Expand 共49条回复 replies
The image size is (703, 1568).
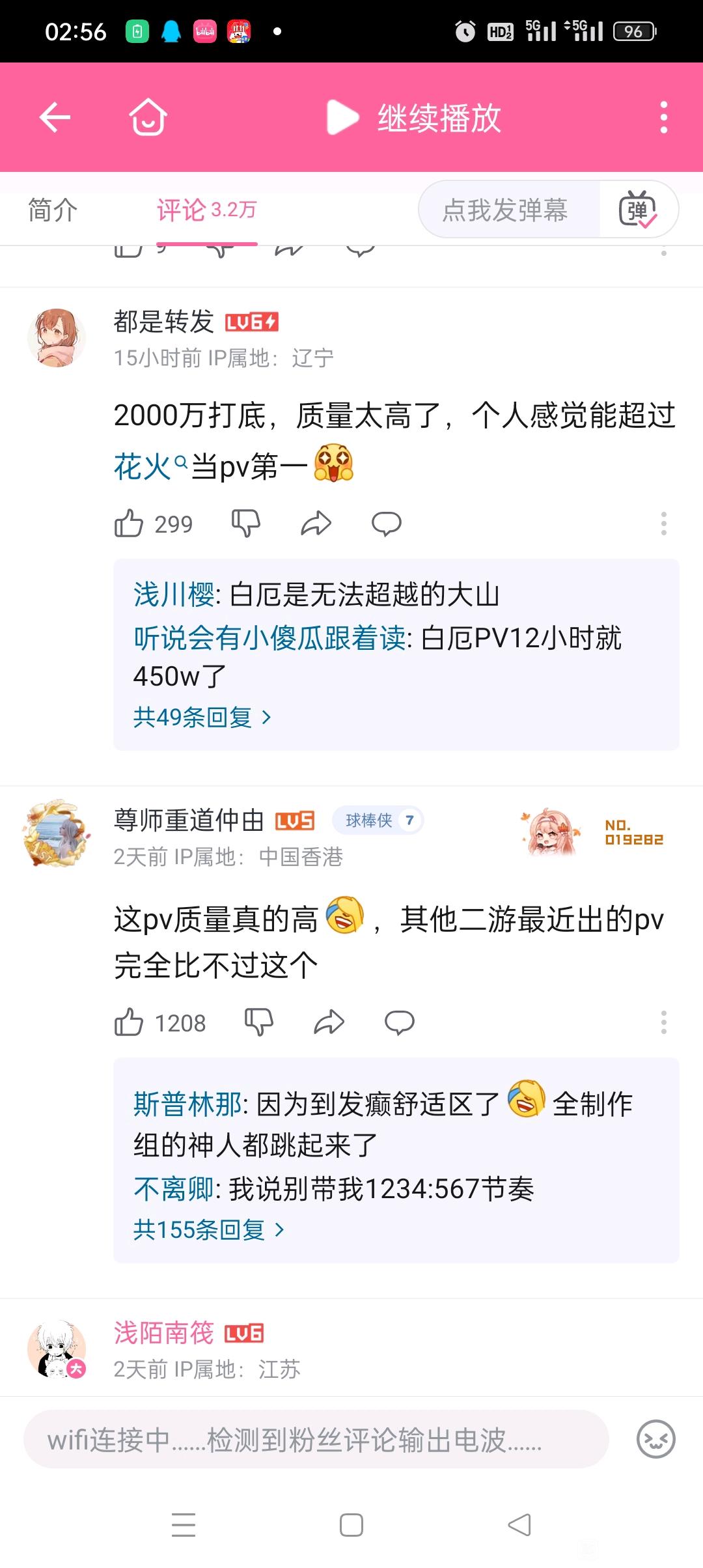(202, 718)
